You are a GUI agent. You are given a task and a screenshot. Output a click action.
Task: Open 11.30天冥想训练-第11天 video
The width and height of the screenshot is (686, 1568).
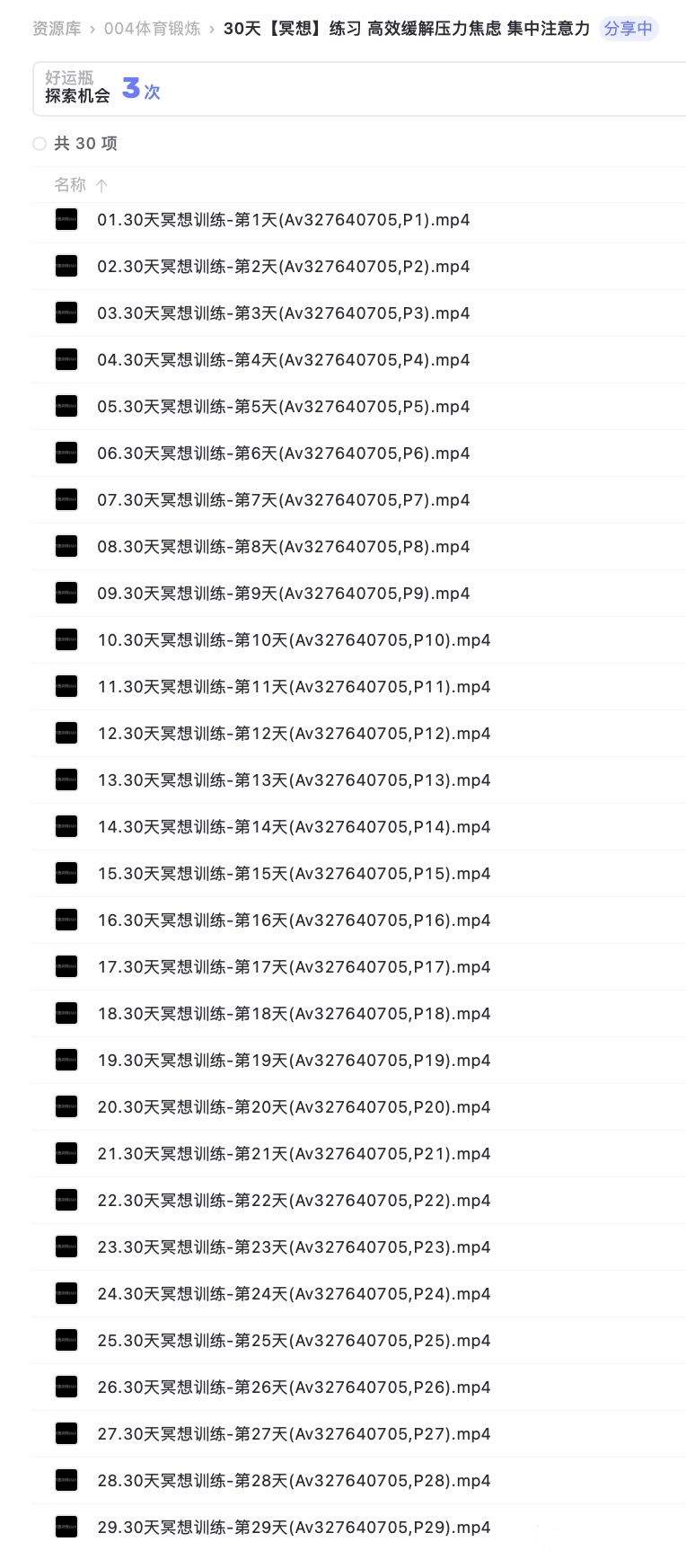click(294, 687)
